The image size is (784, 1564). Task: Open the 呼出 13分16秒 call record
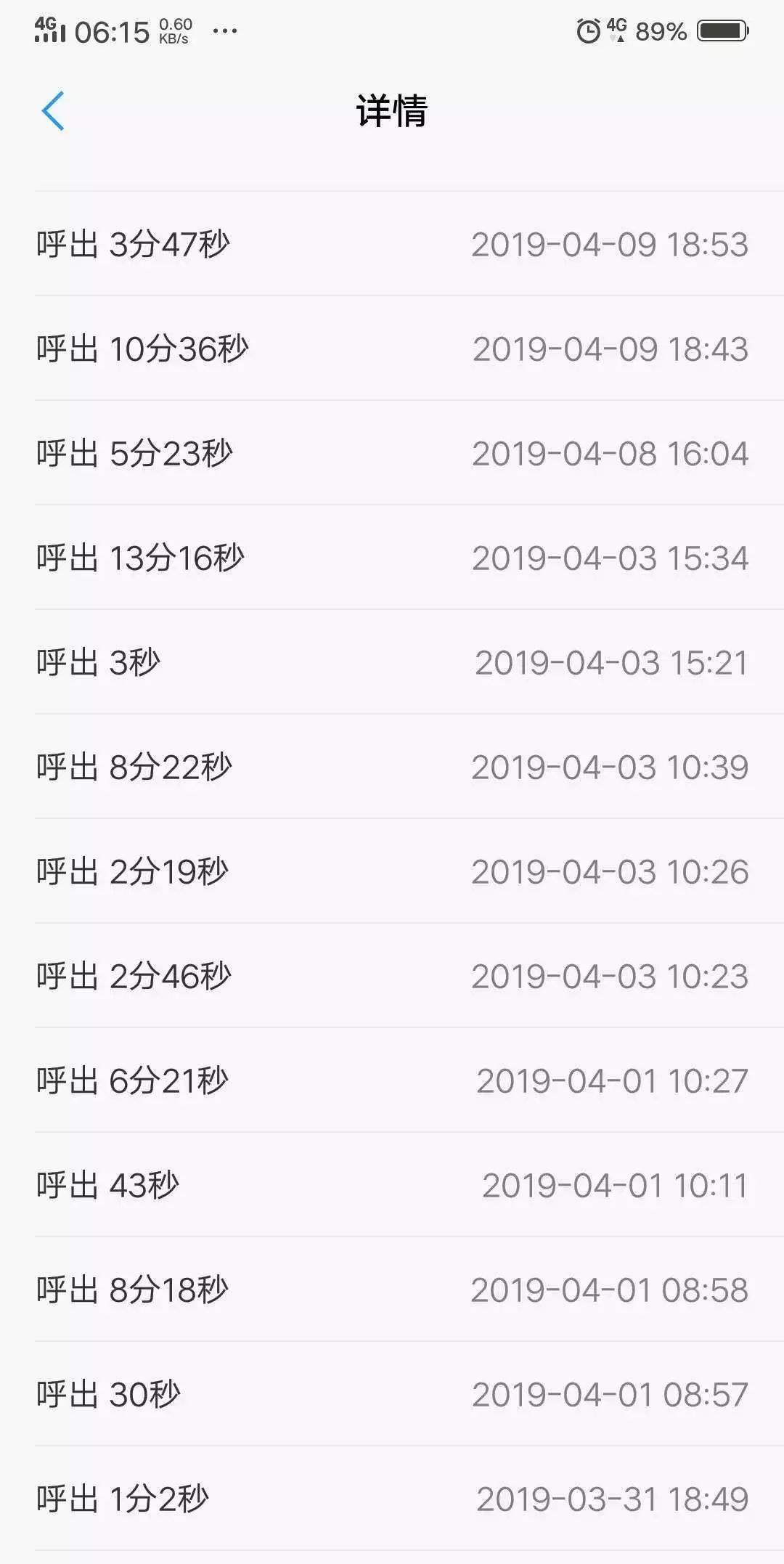pyautogui.click(x=392, y=559)
